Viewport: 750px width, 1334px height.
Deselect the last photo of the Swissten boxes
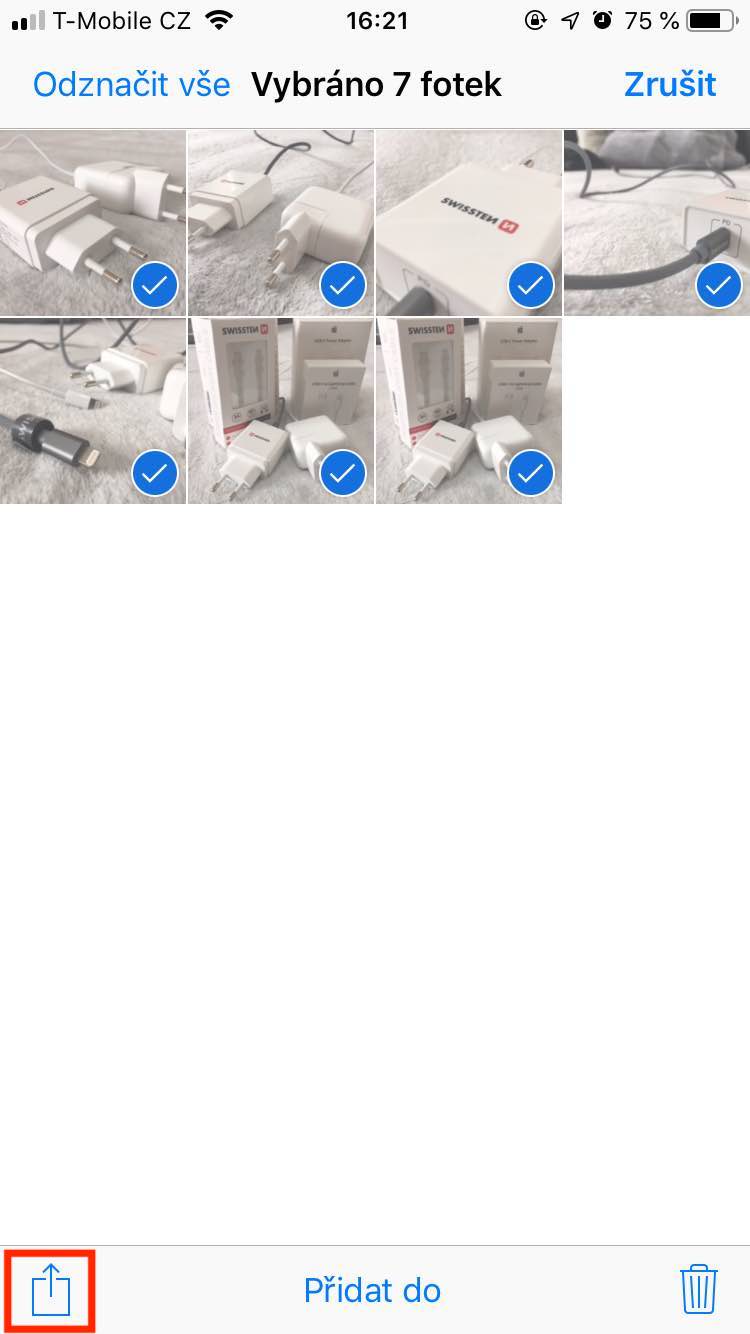point(468,411)
